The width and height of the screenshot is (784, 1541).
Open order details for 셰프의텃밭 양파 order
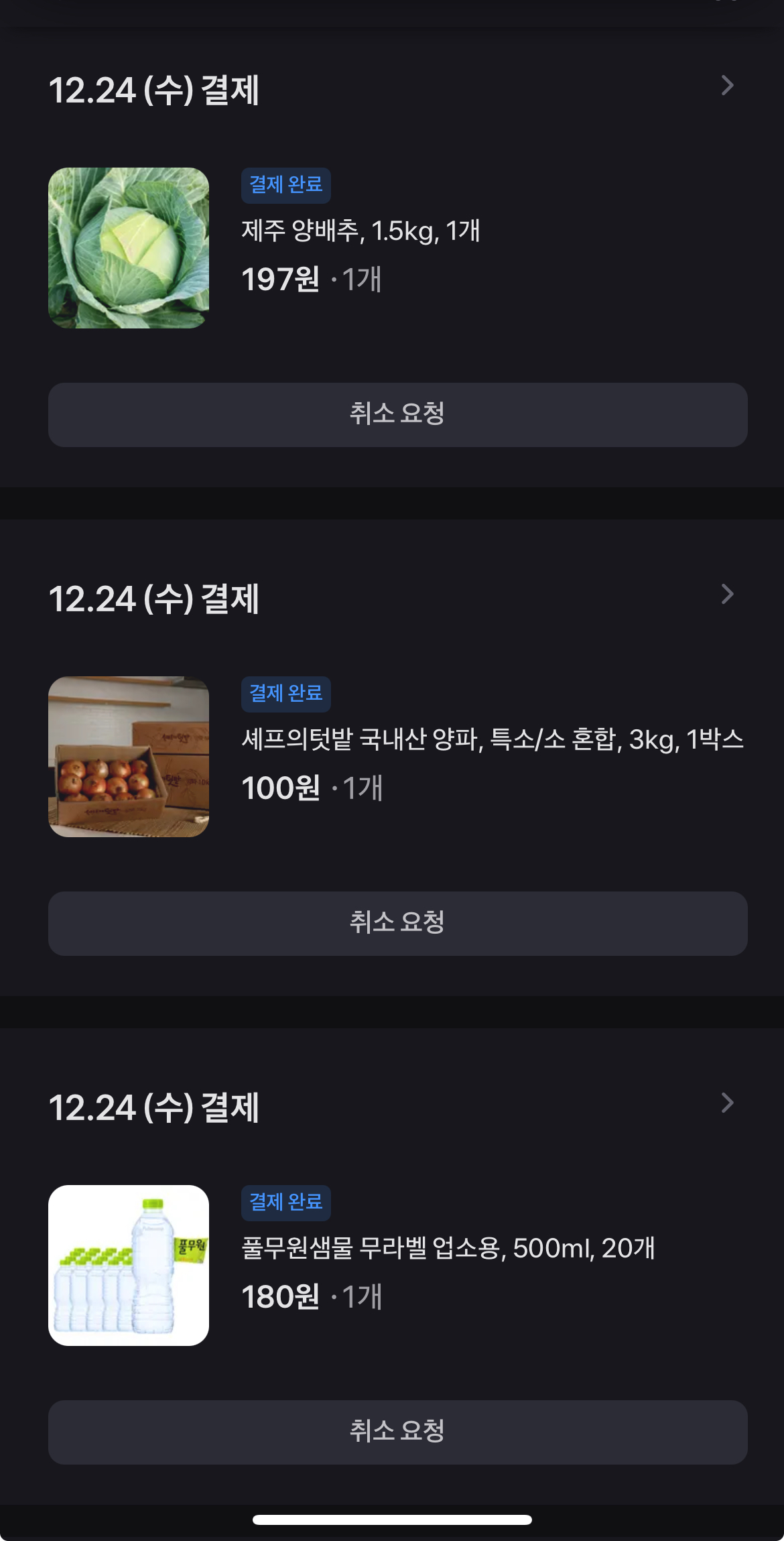(x=727, y=595)
